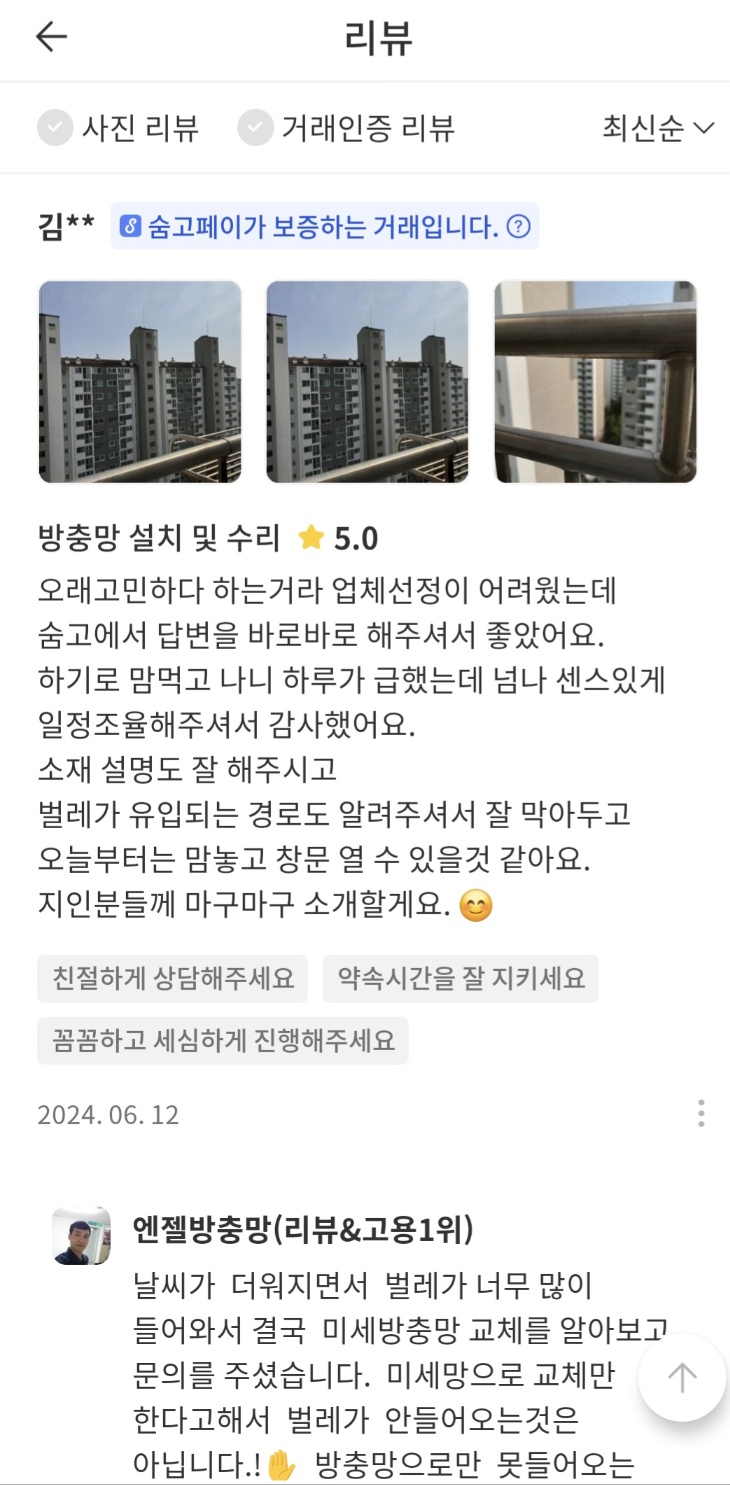Tap the help icon on 숨고페이 badge
Viewport: 730px width, 1485px height.
[518, 227]
